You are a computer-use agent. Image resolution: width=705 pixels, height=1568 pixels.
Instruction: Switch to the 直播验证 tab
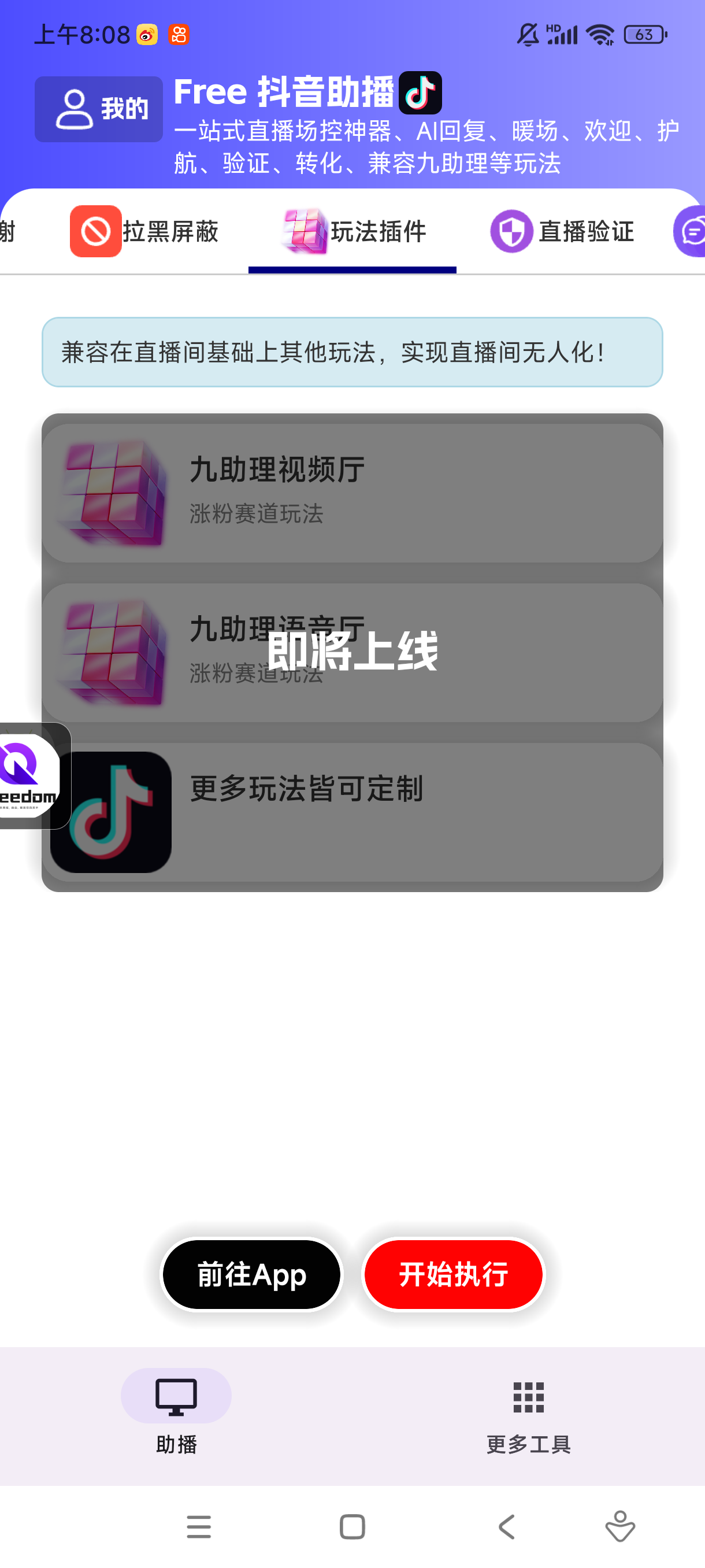point(562,232)
